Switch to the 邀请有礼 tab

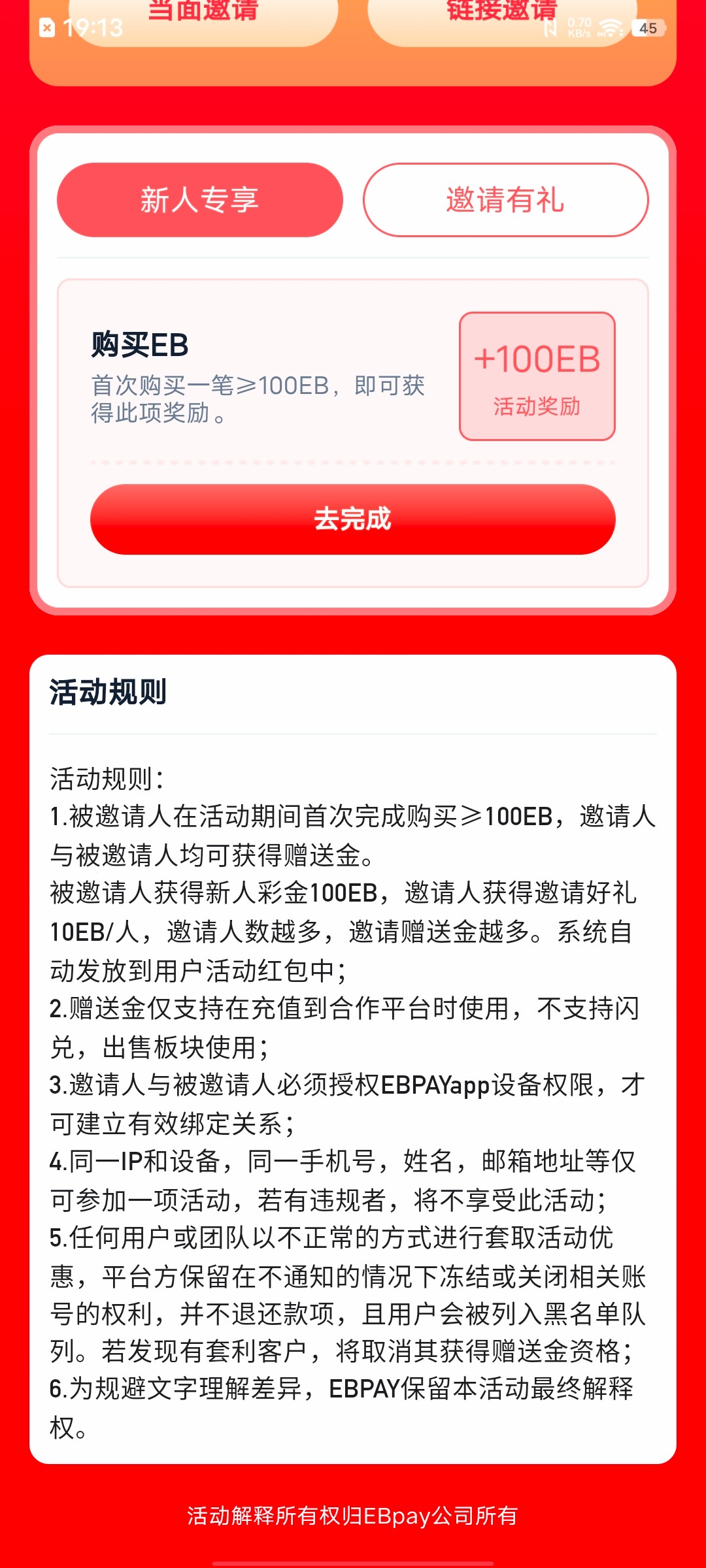[x=505, y=200]
